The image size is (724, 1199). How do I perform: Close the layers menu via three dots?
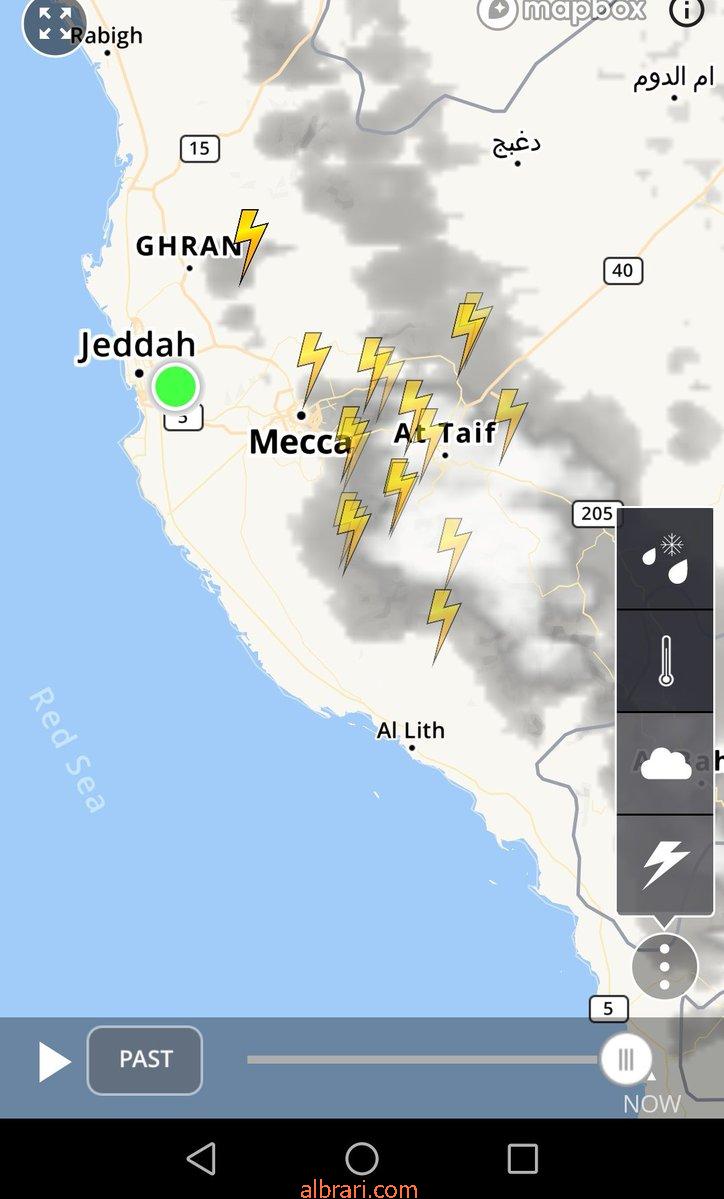tap(664, 967)
